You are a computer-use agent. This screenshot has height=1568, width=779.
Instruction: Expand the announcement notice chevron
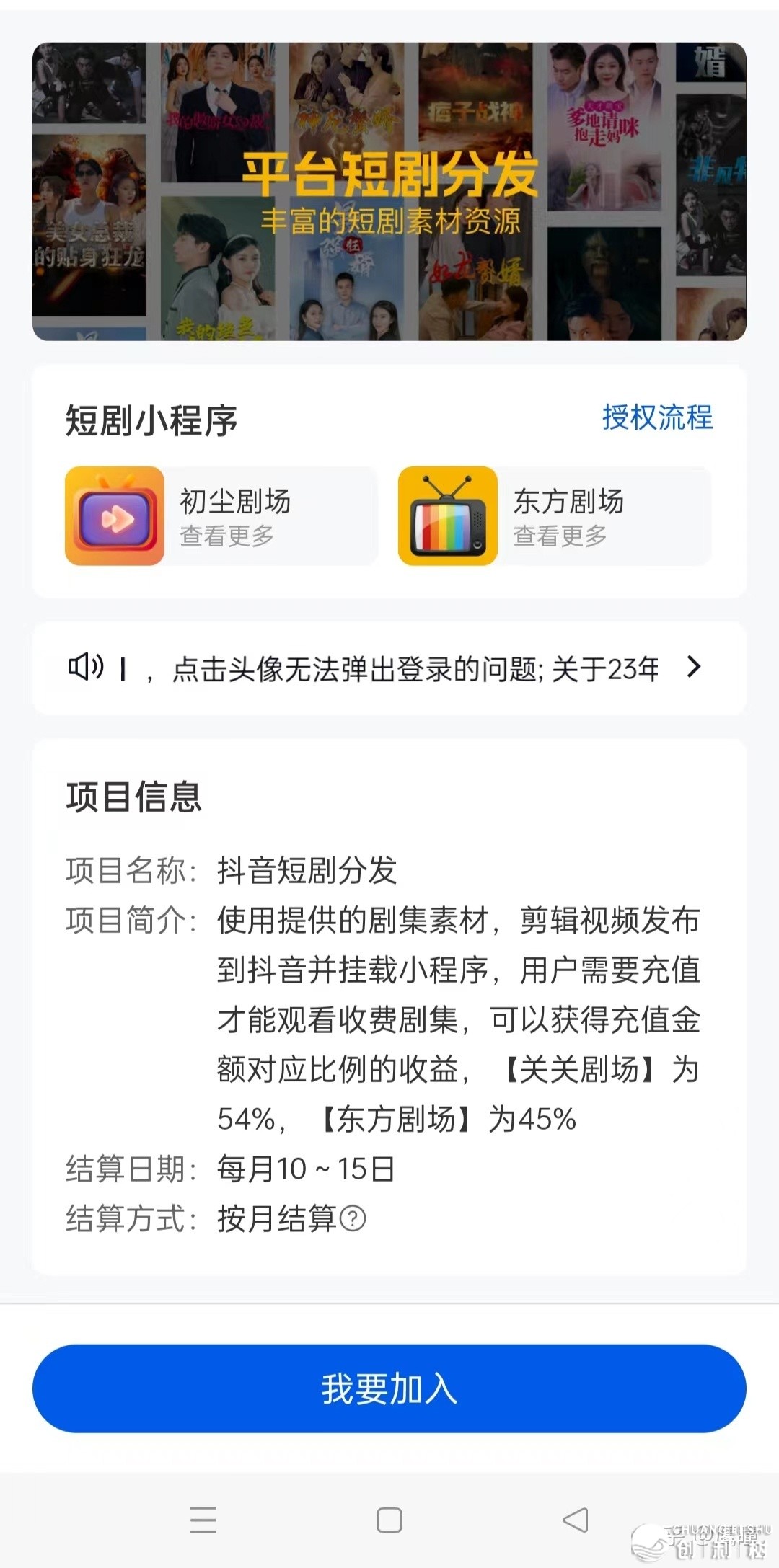click(x=693, y=667)
